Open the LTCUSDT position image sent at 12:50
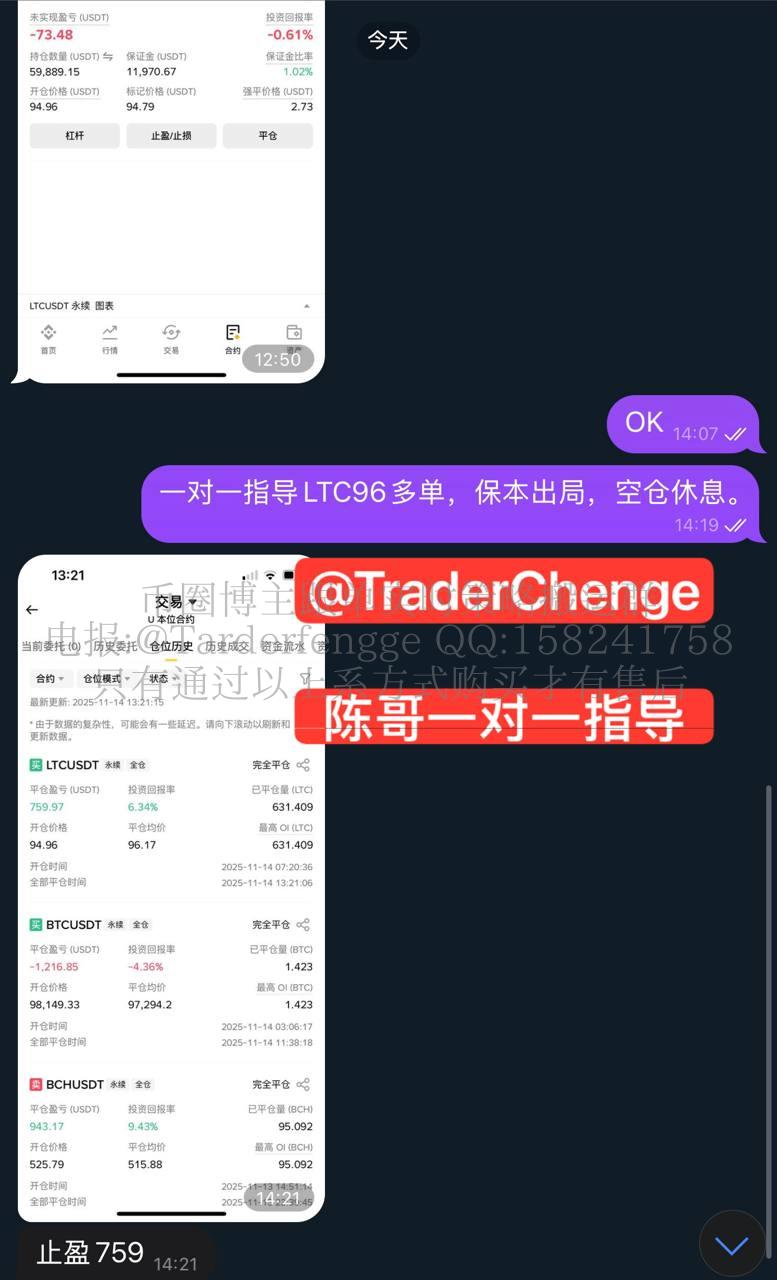Viewport: 777px width, 1280px height. tap(170, 190)
